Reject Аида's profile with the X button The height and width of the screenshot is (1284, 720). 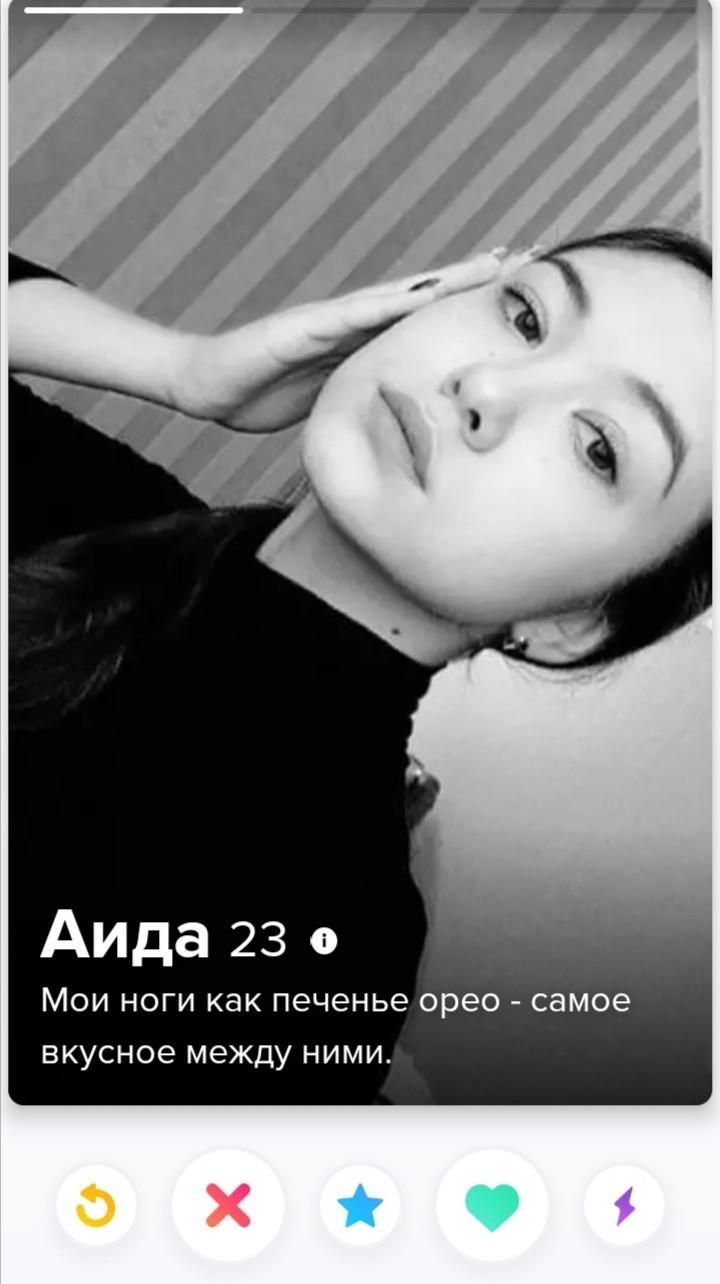click(228, 1206)
